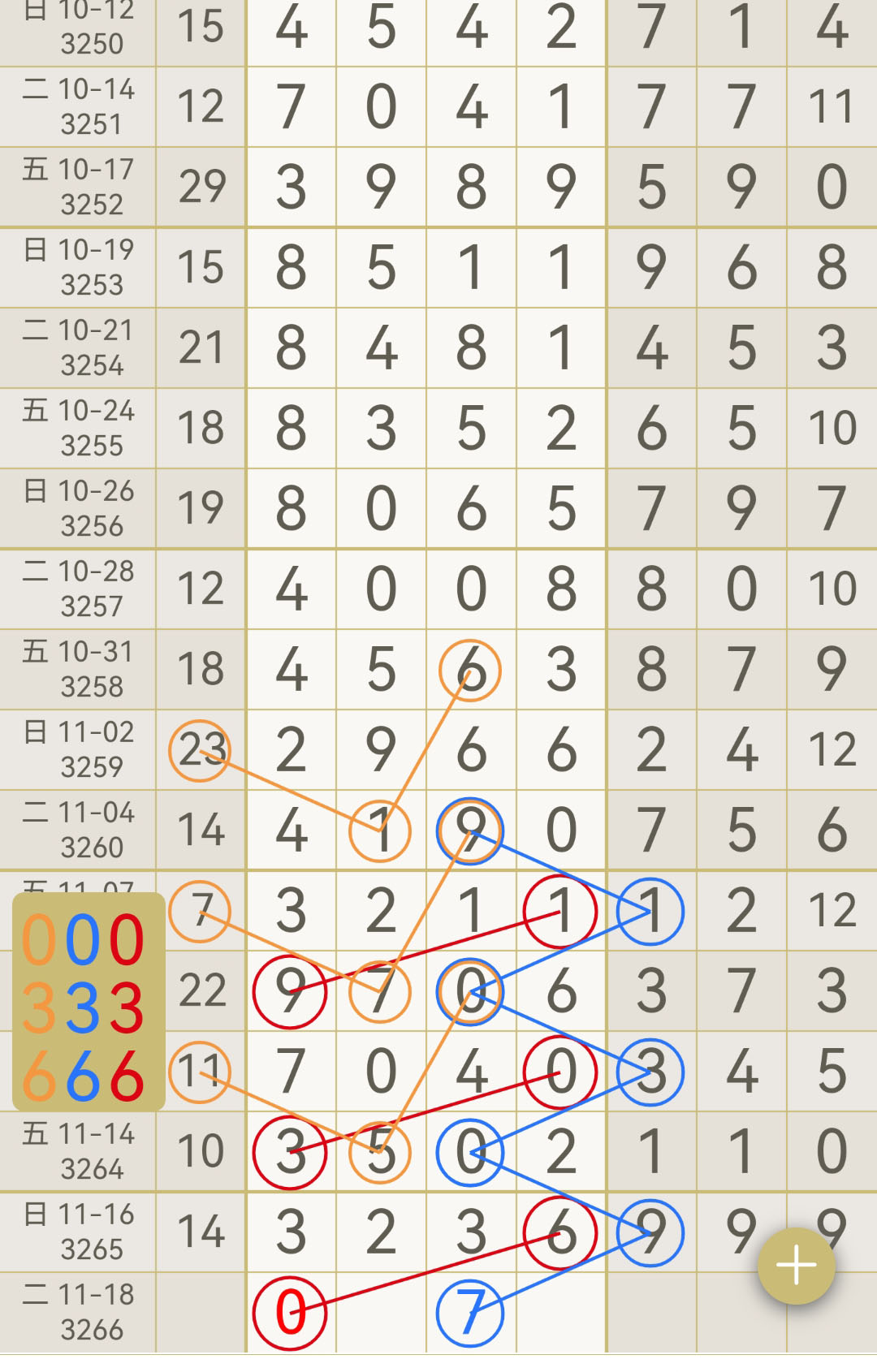
Task: Toggle the orange trend line circle on number 23
Action: pyautogui.click(x=200, y=751)
